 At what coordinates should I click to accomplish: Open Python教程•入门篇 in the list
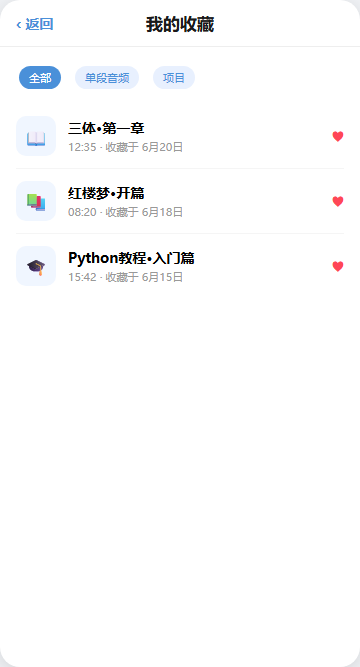point(180,266)
